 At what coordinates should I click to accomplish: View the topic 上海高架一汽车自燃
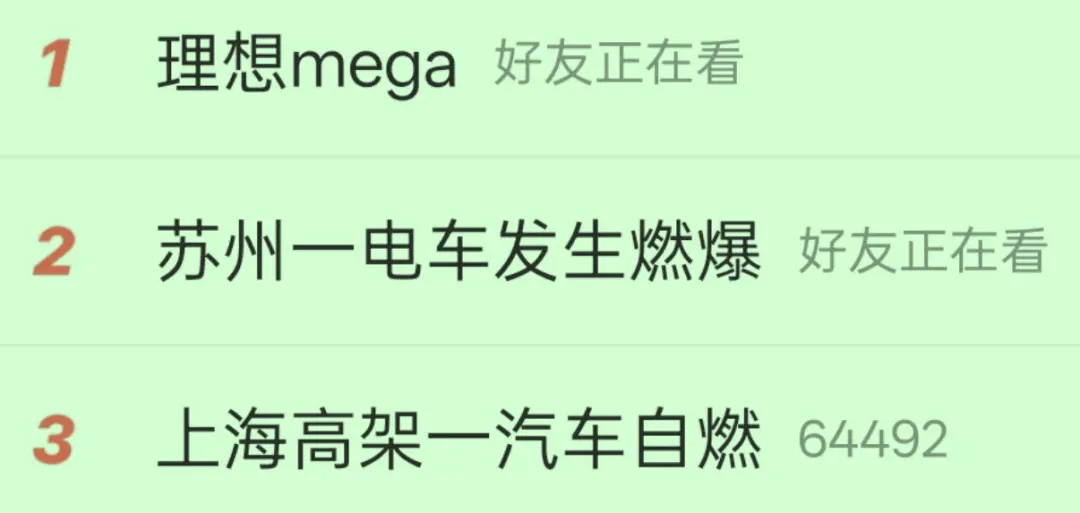click(x=458, y=439)
